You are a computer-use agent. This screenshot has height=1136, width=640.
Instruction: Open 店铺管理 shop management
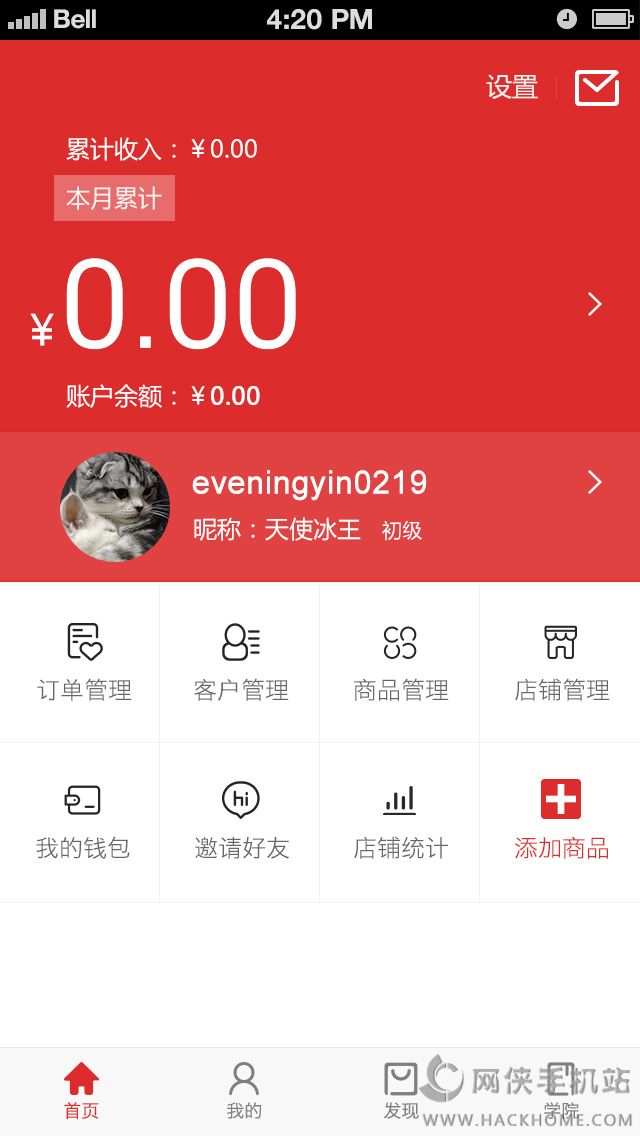click(561, 662)
